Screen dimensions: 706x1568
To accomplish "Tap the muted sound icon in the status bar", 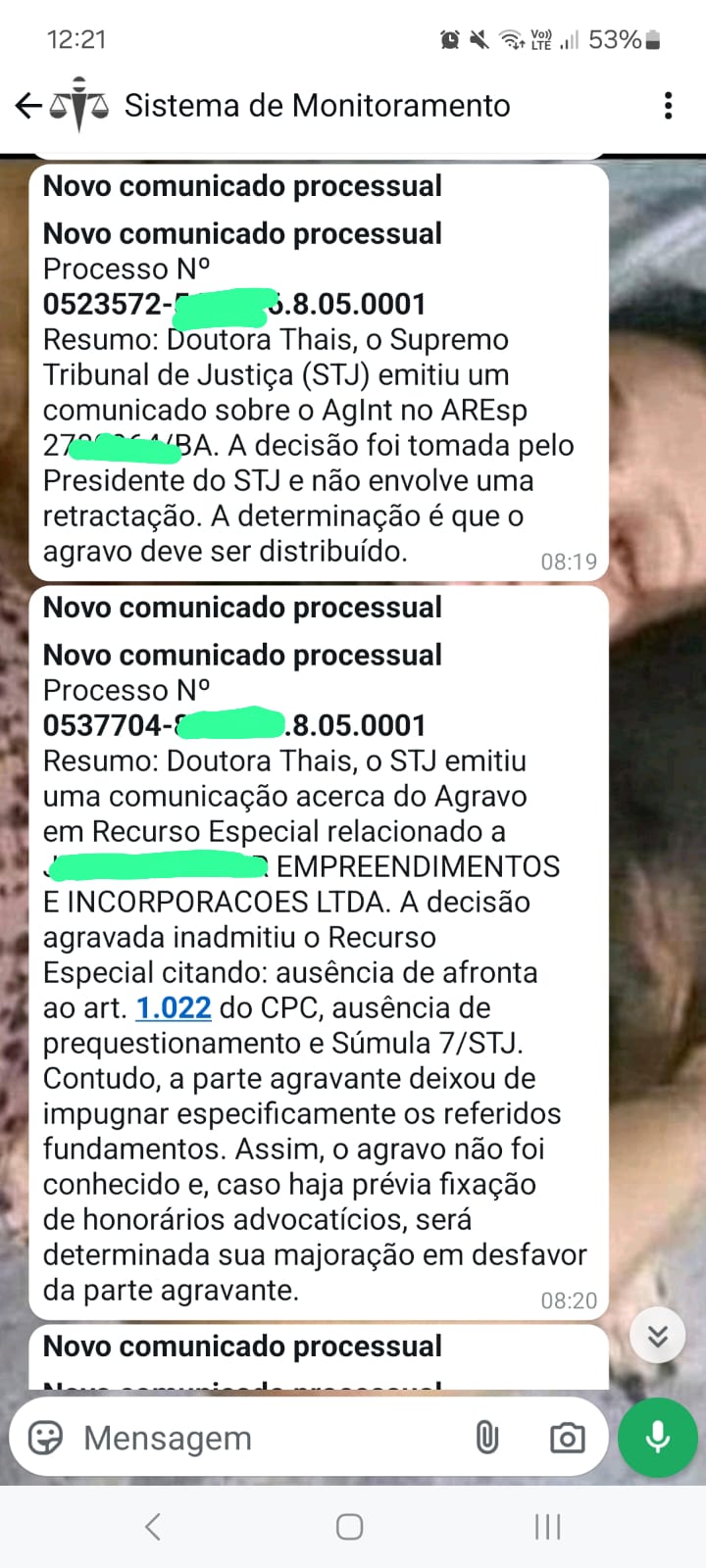I will tap(478, 39).
